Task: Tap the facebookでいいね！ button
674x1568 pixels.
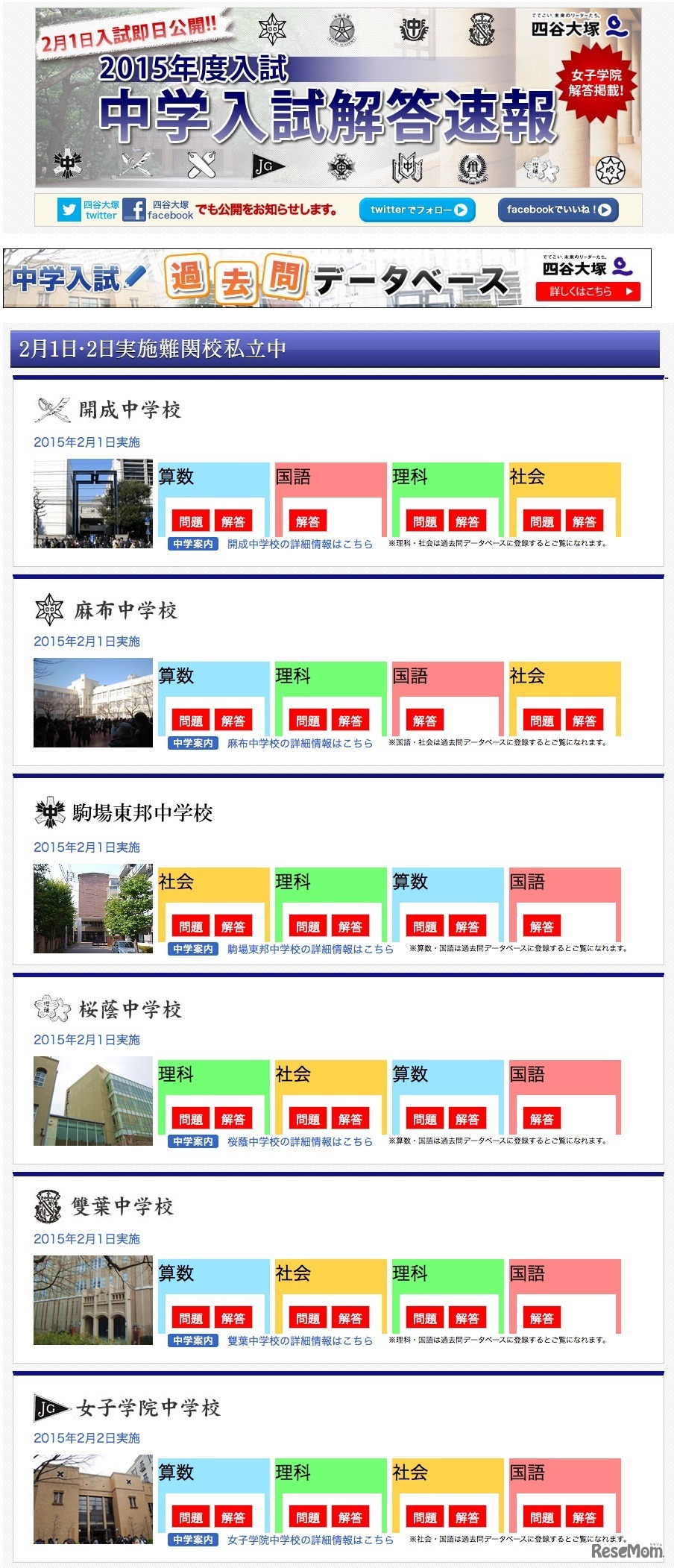Action: 558,210
